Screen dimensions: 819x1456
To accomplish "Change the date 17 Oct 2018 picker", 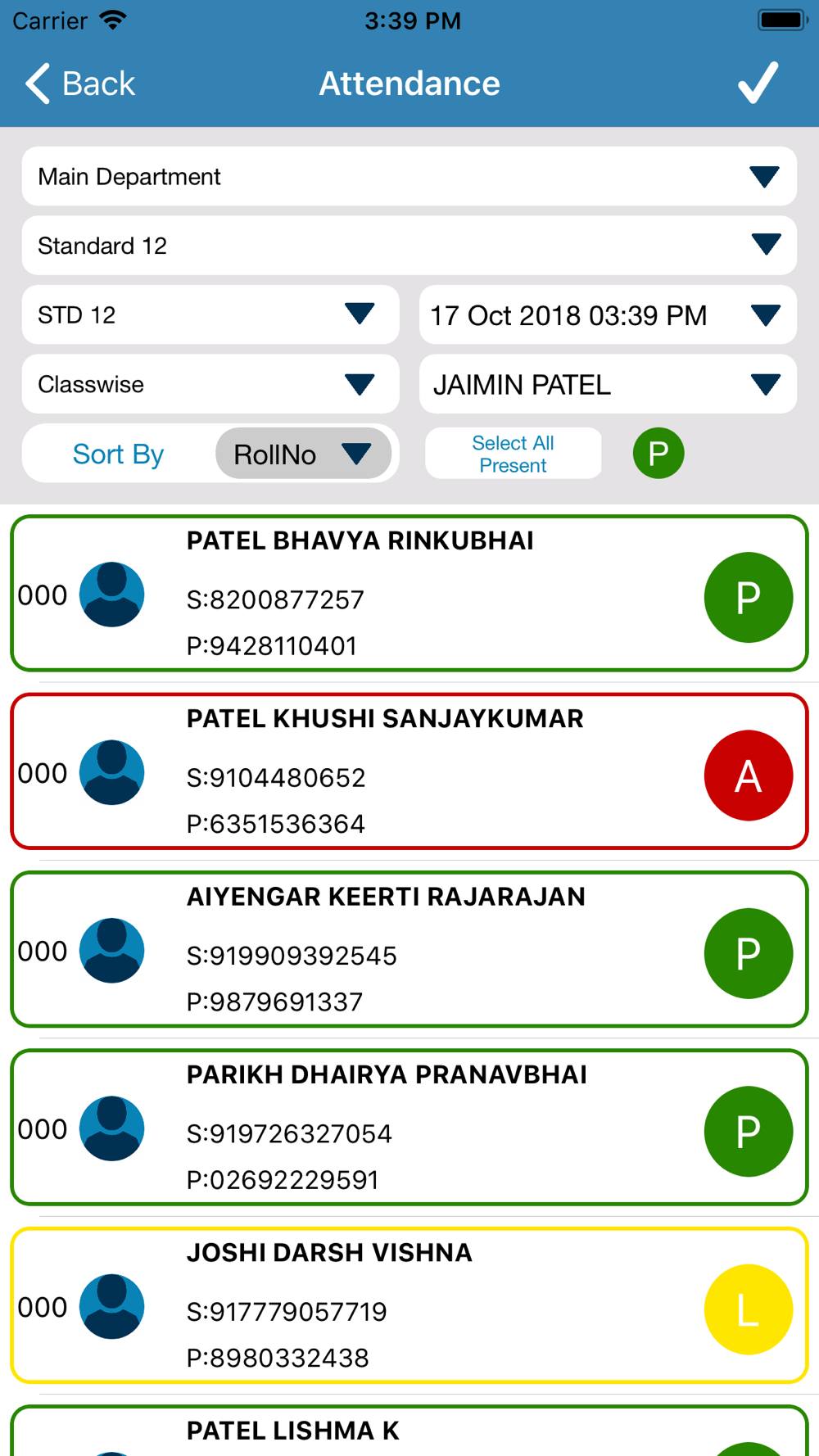I will pos(608,314).
